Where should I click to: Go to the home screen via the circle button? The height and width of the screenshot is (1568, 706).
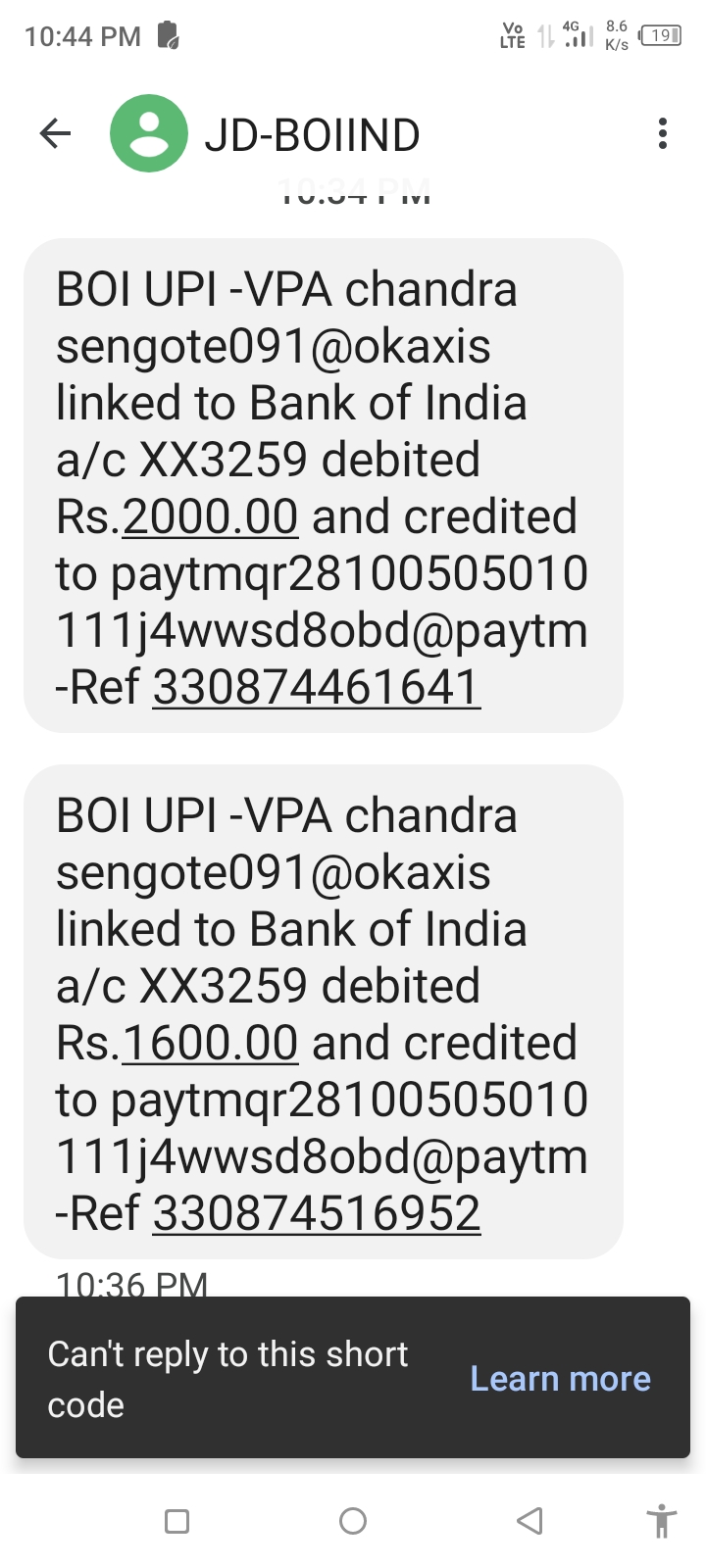click(x=353, y=1521)
